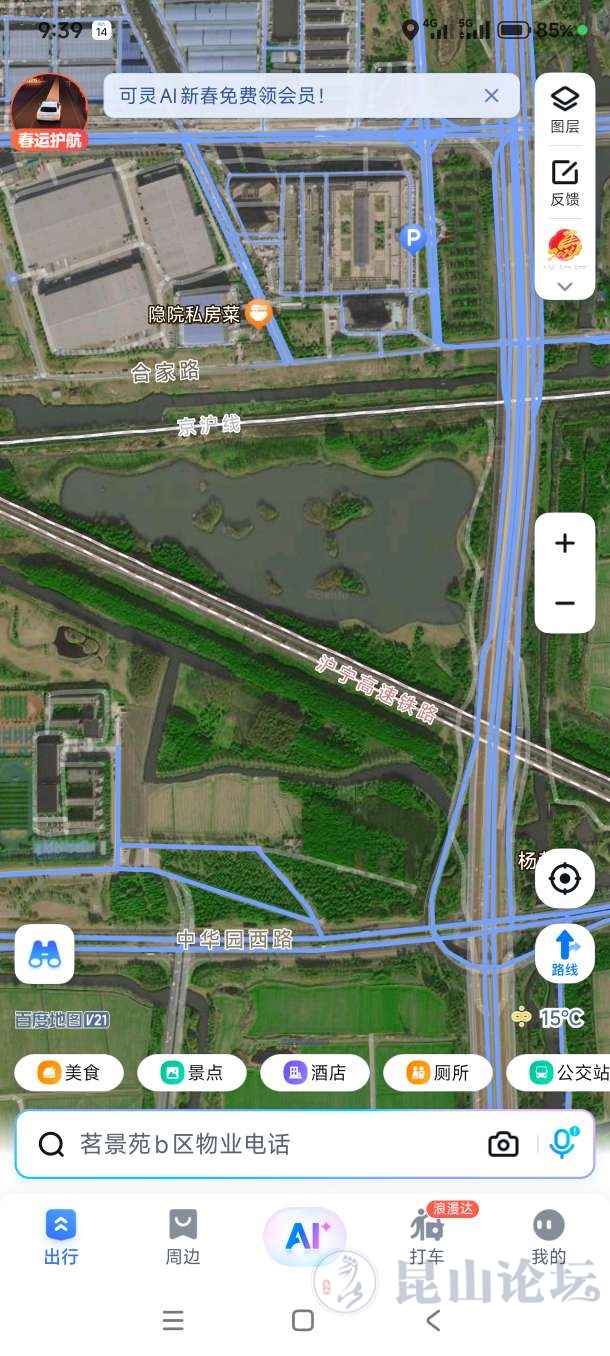
Task: Switch to the 周边 tab
Action: point(183,1237)
